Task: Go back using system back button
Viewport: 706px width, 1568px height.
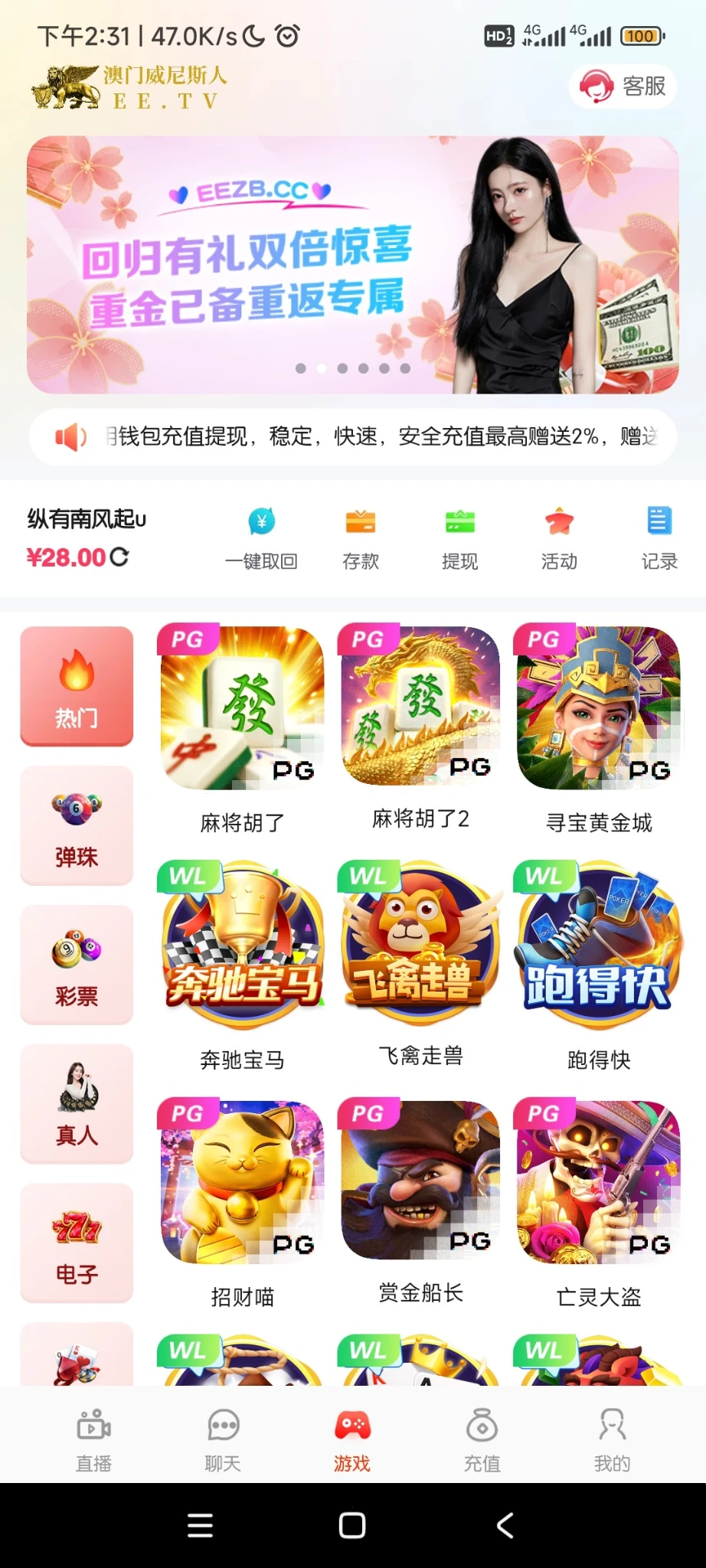Action: click(505, 1525)
